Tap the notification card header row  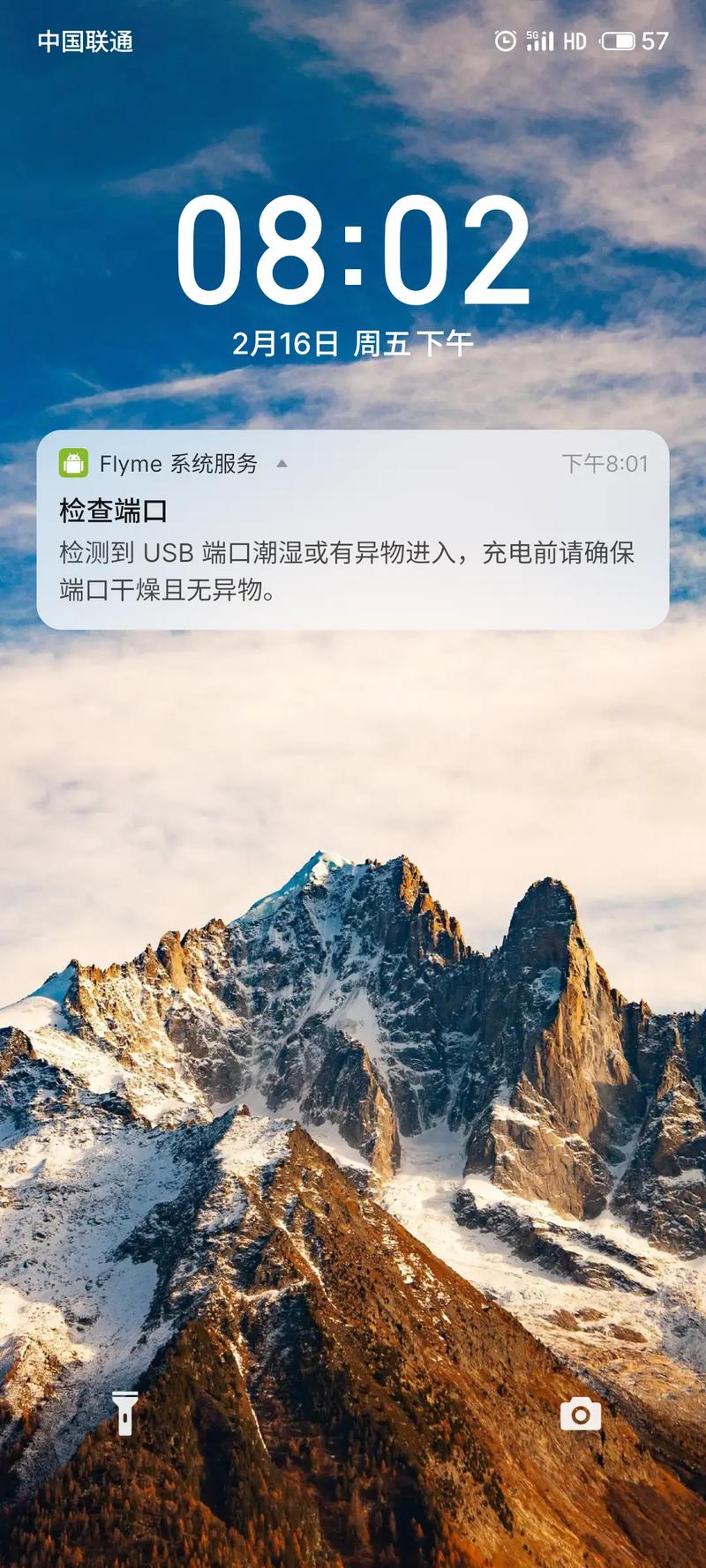[x=353, y=462]
